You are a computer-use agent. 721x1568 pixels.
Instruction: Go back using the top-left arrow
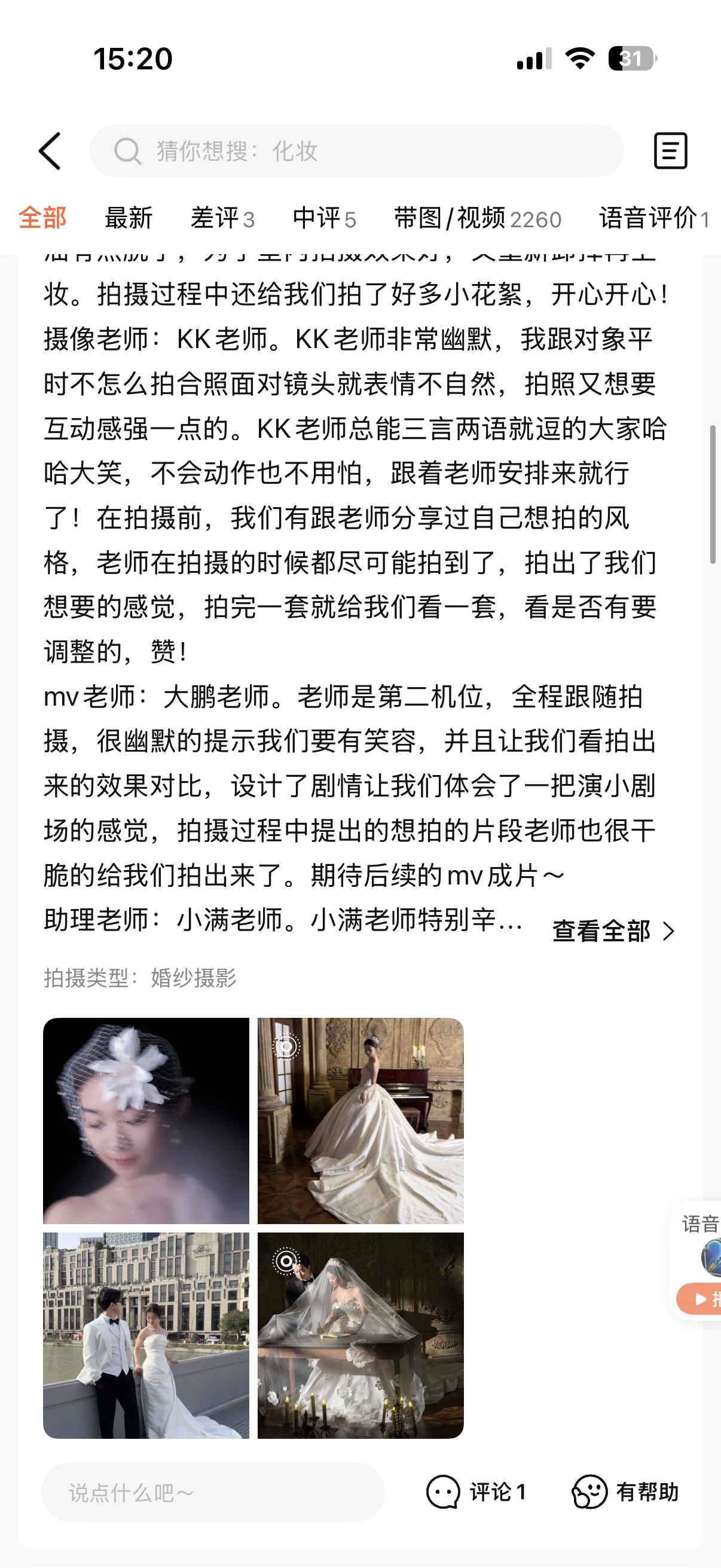[50, 151]
